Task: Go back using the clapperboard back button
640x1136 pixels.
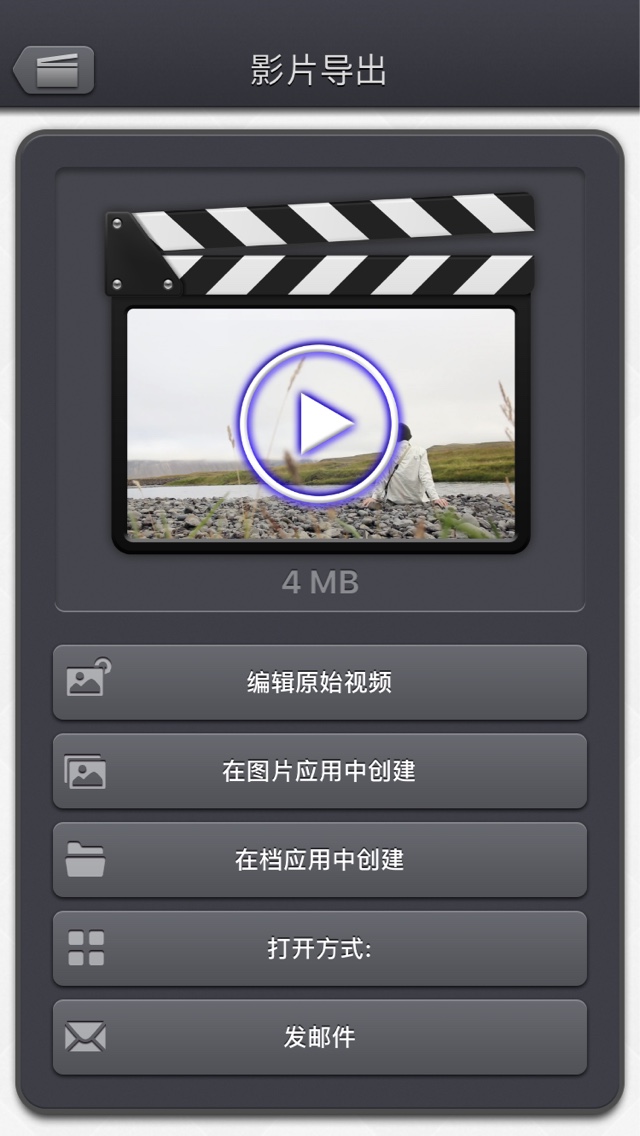Action: click(54, 70)
